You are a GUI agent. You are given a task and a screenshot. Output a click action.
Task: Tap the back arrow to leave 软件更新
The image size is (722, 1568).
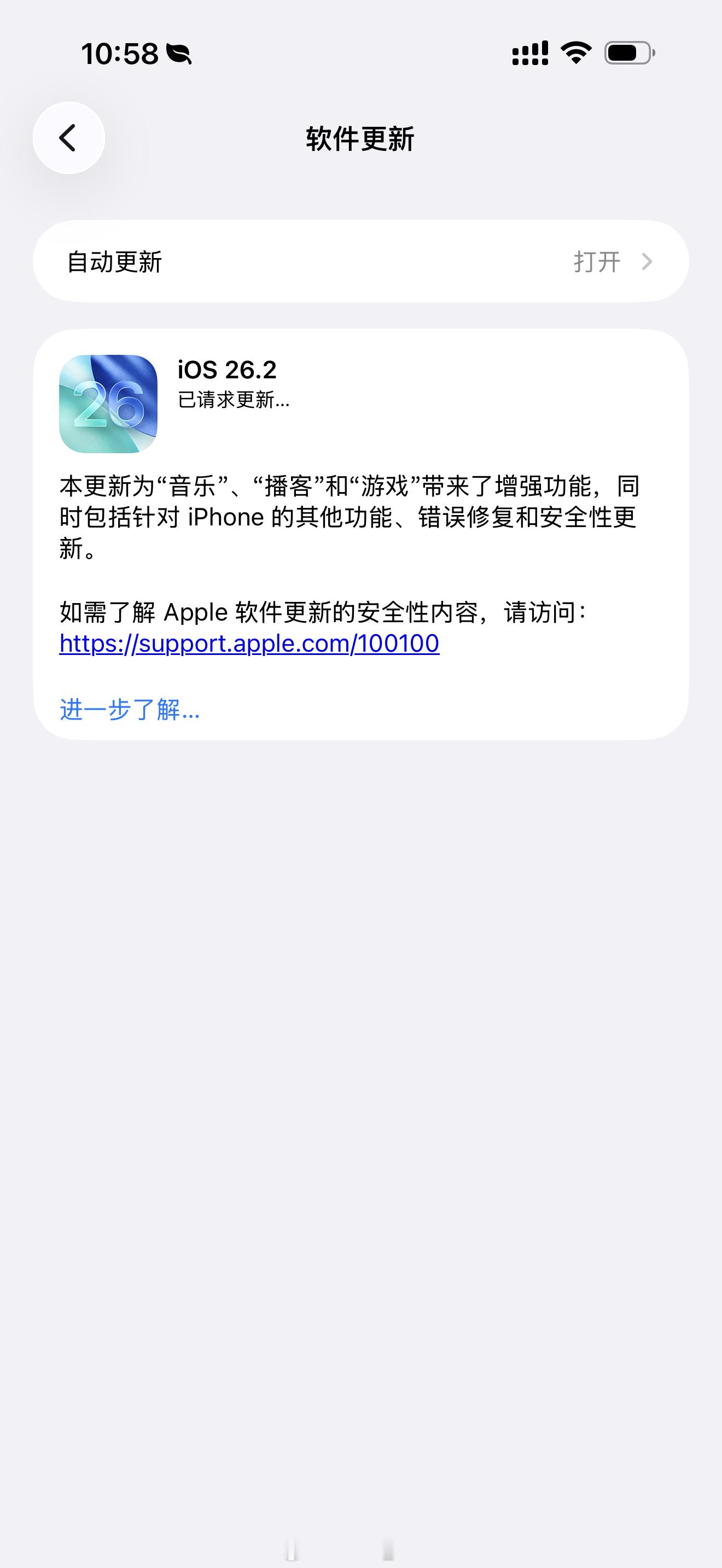coord(68,138)
